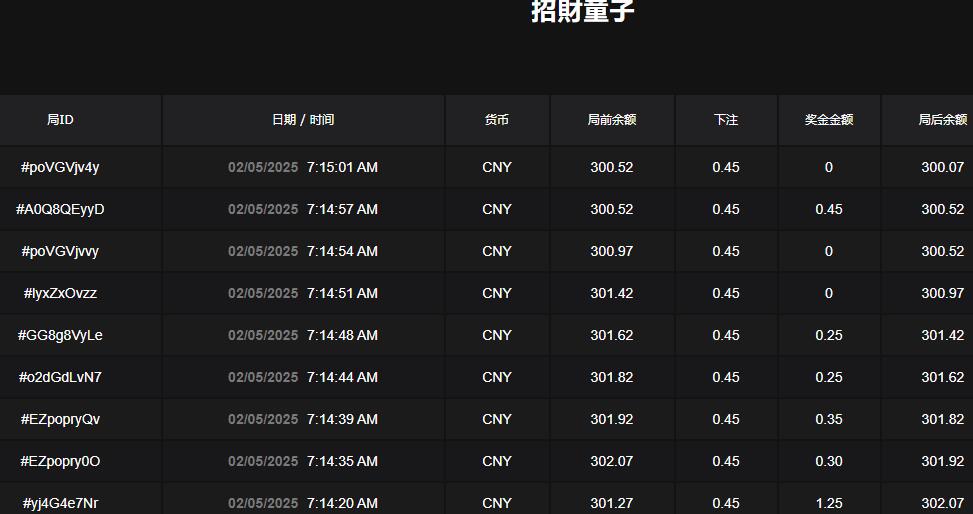The width and height of the screenshot is (973, 514).
Task: View details of round #poVGVjvvy
Action: click(x=60, y=251)
